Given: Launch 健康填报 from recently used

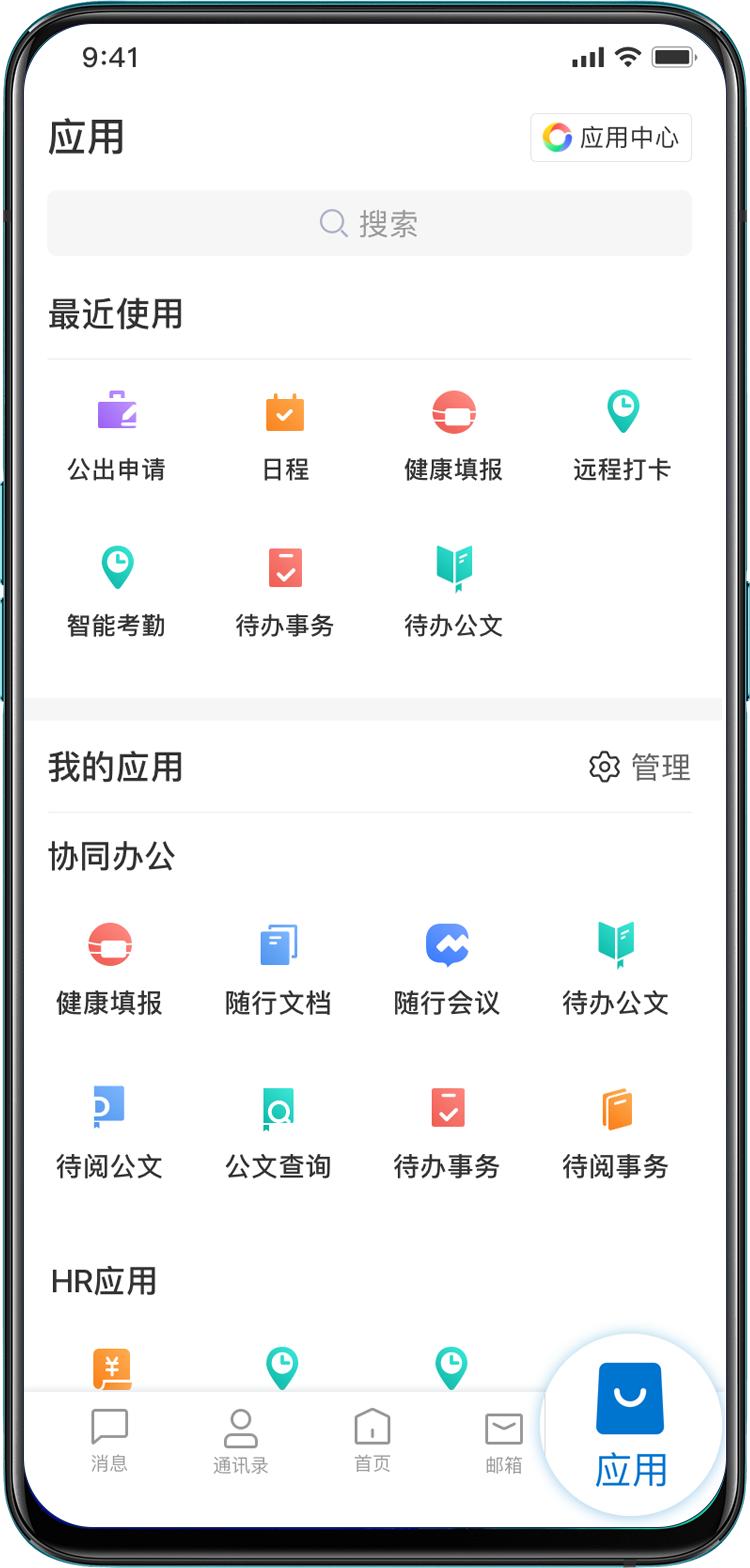Looking at the screenshot, I should click(454, 425).
